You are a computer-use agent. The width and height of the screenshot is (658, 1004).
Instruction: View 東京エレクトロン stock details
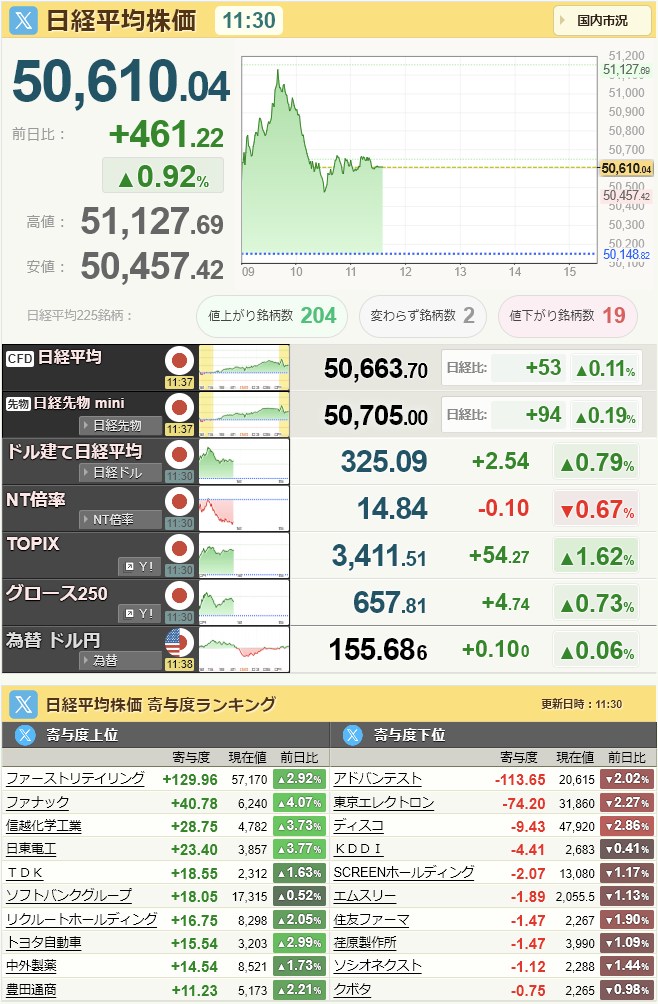(383, 802)
